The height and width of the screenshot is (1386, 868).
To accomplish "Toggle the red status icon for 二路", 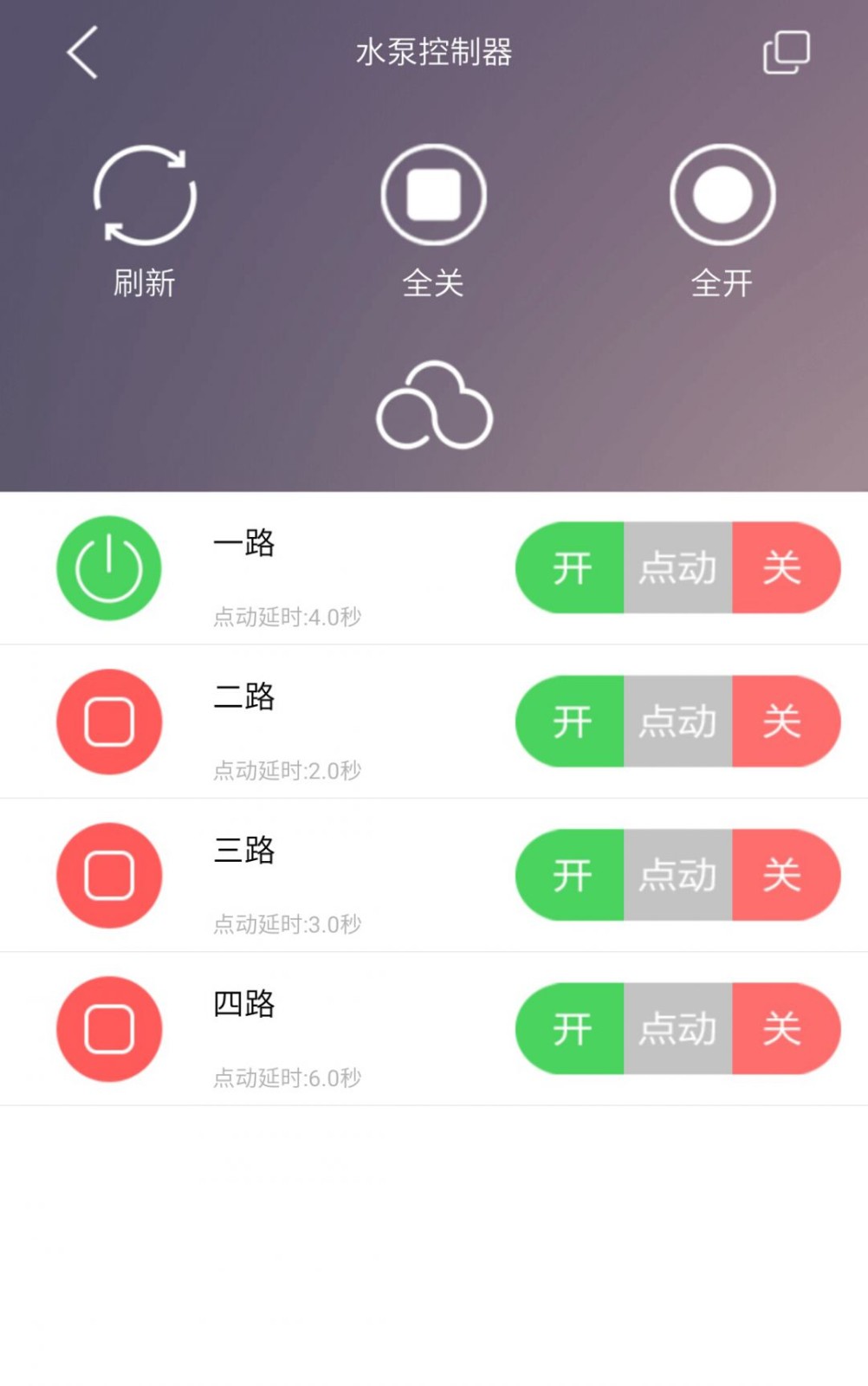I will click(x=109, y=722).
